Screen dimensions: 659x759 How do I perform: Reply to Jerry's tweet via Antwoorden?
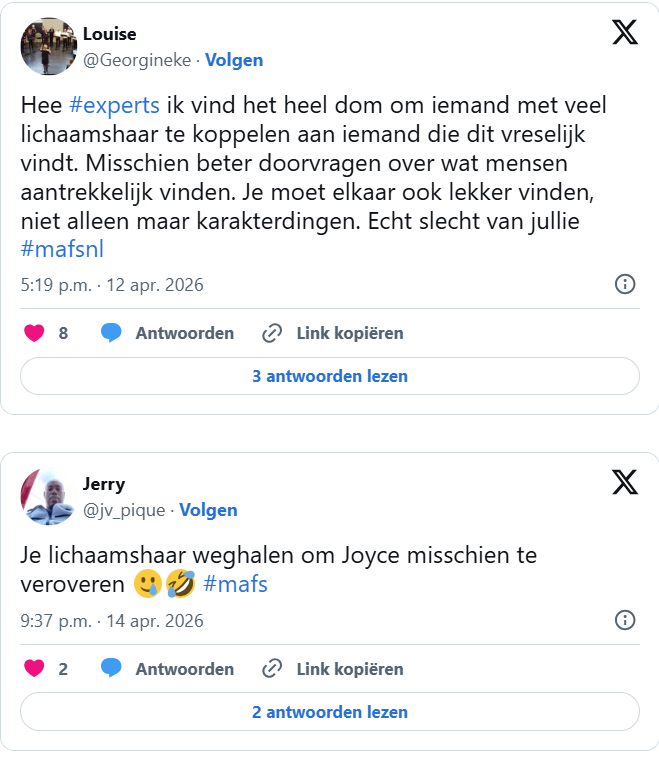click(168, 669)
